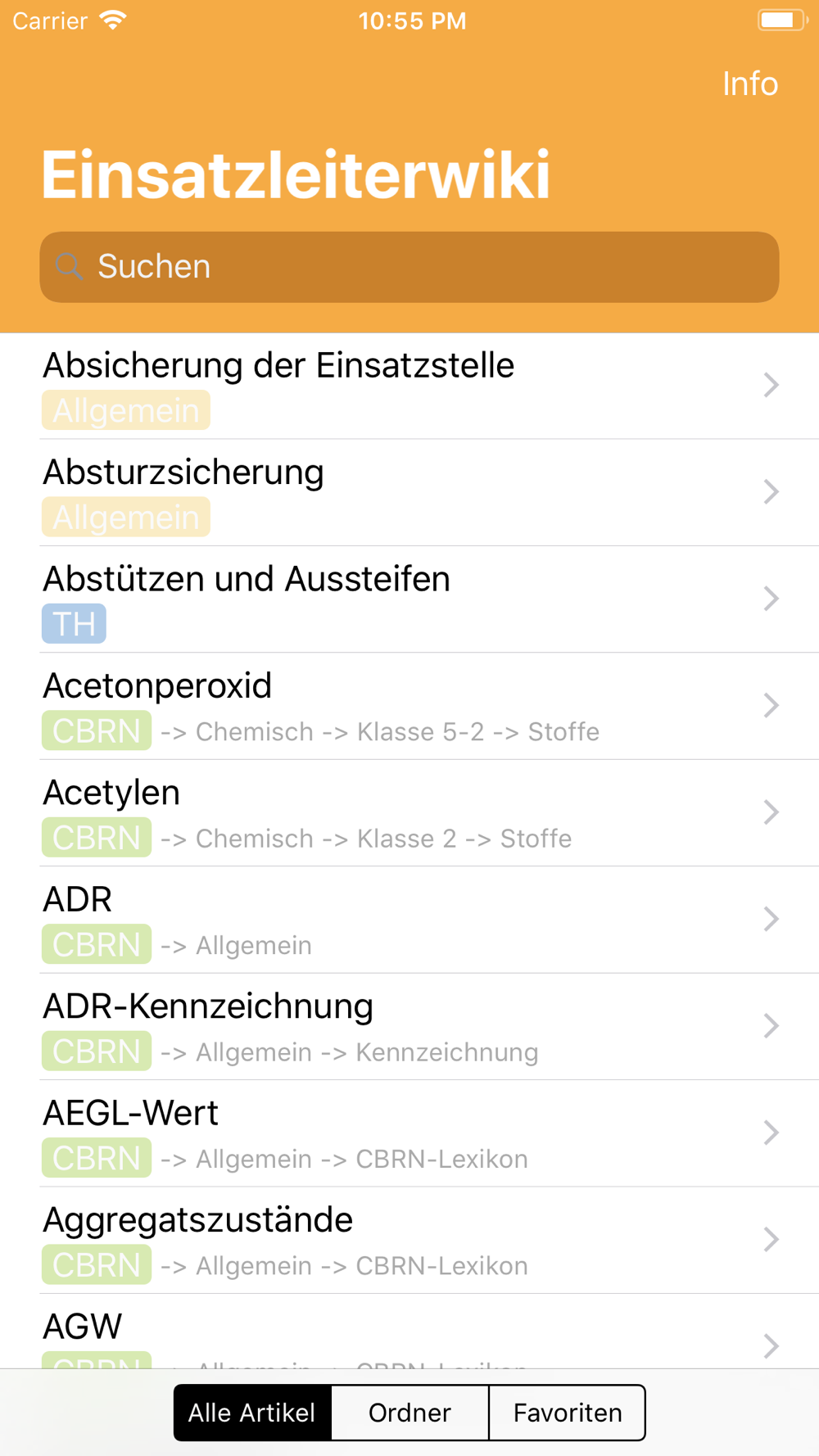
Task: Open the ADR-Kennzeichnung article
Action: pyautogui.click(x=409, y=1027)
